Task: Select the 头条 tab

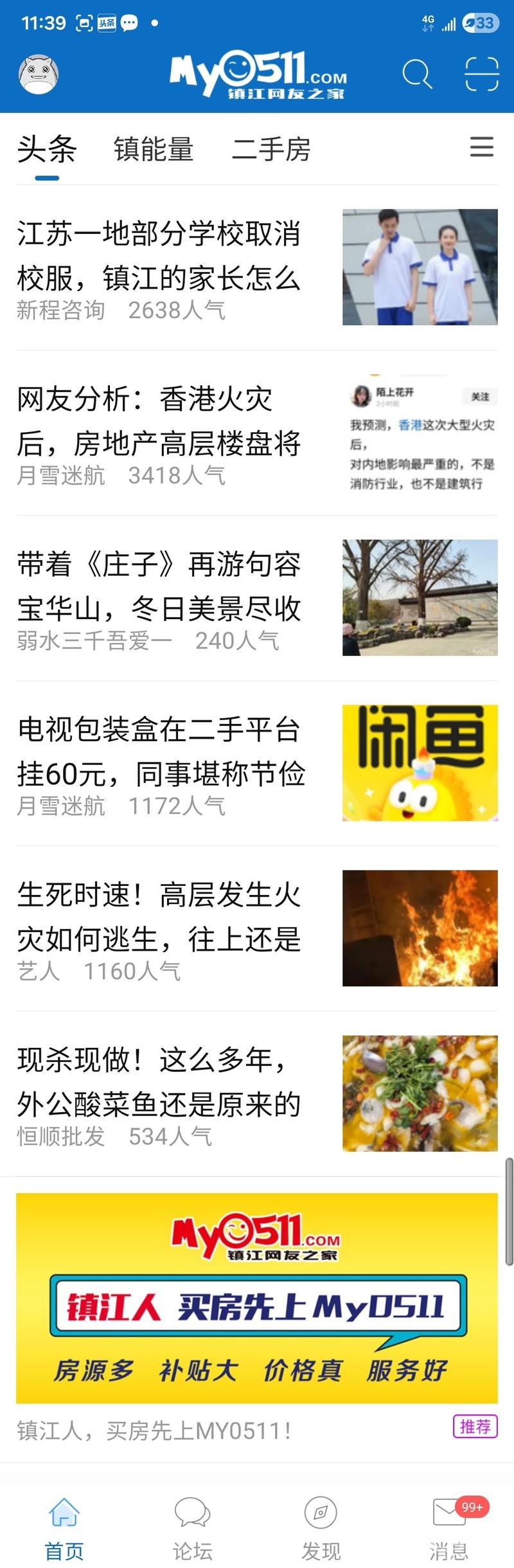Action: pos(47,150)
